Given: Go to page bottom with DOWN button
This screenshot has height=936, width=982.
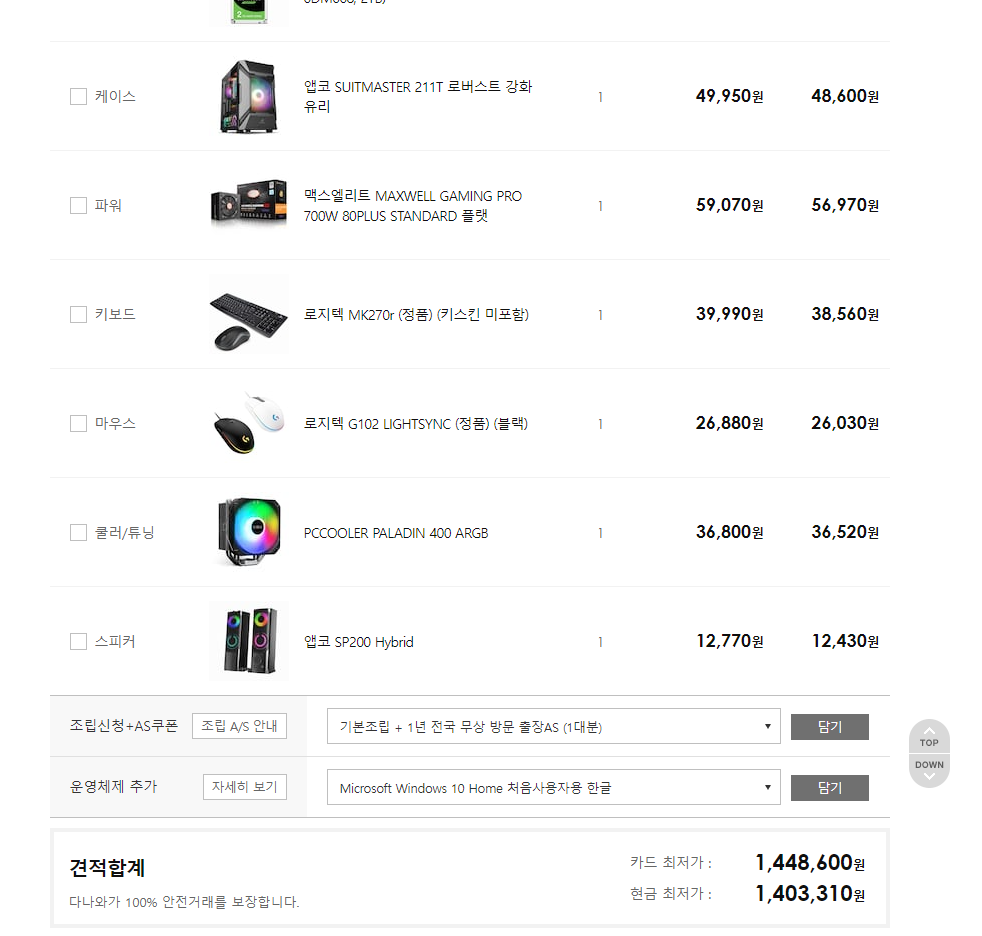Looking at the screenshot, I should (929, 770).
